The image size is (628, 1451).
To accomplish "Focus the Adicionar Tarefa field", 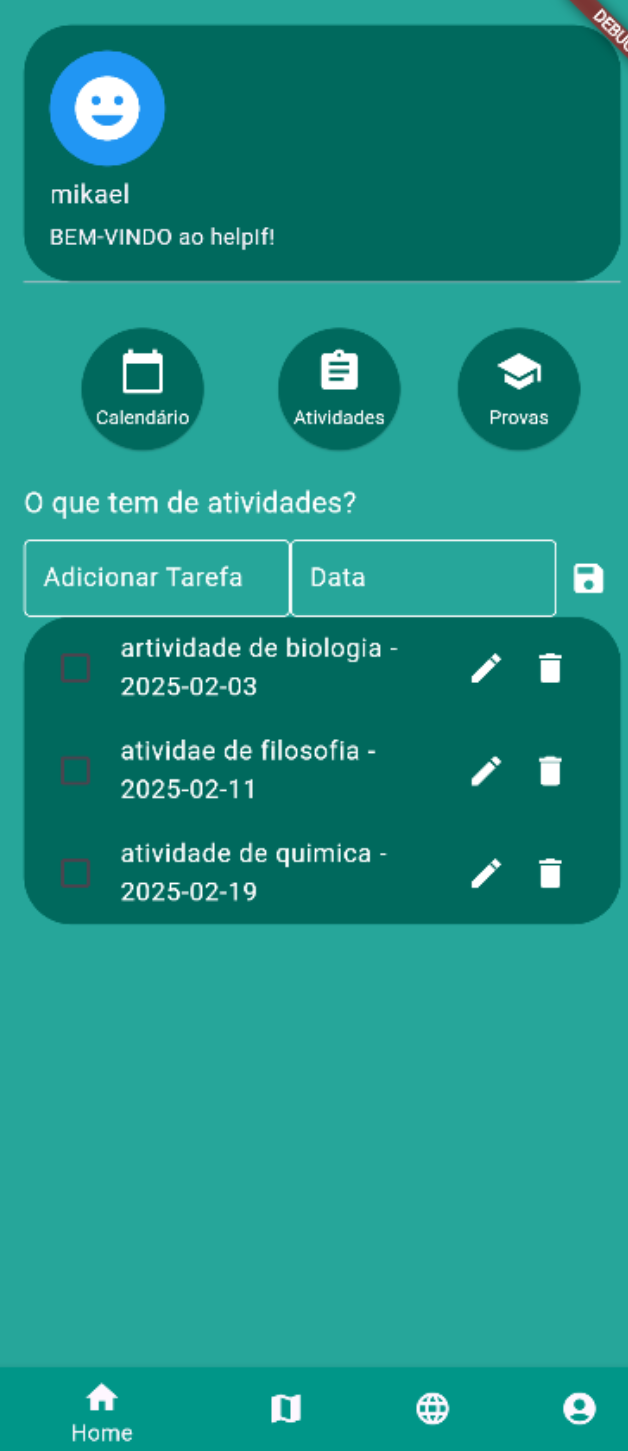I will [x=157, y=578].
